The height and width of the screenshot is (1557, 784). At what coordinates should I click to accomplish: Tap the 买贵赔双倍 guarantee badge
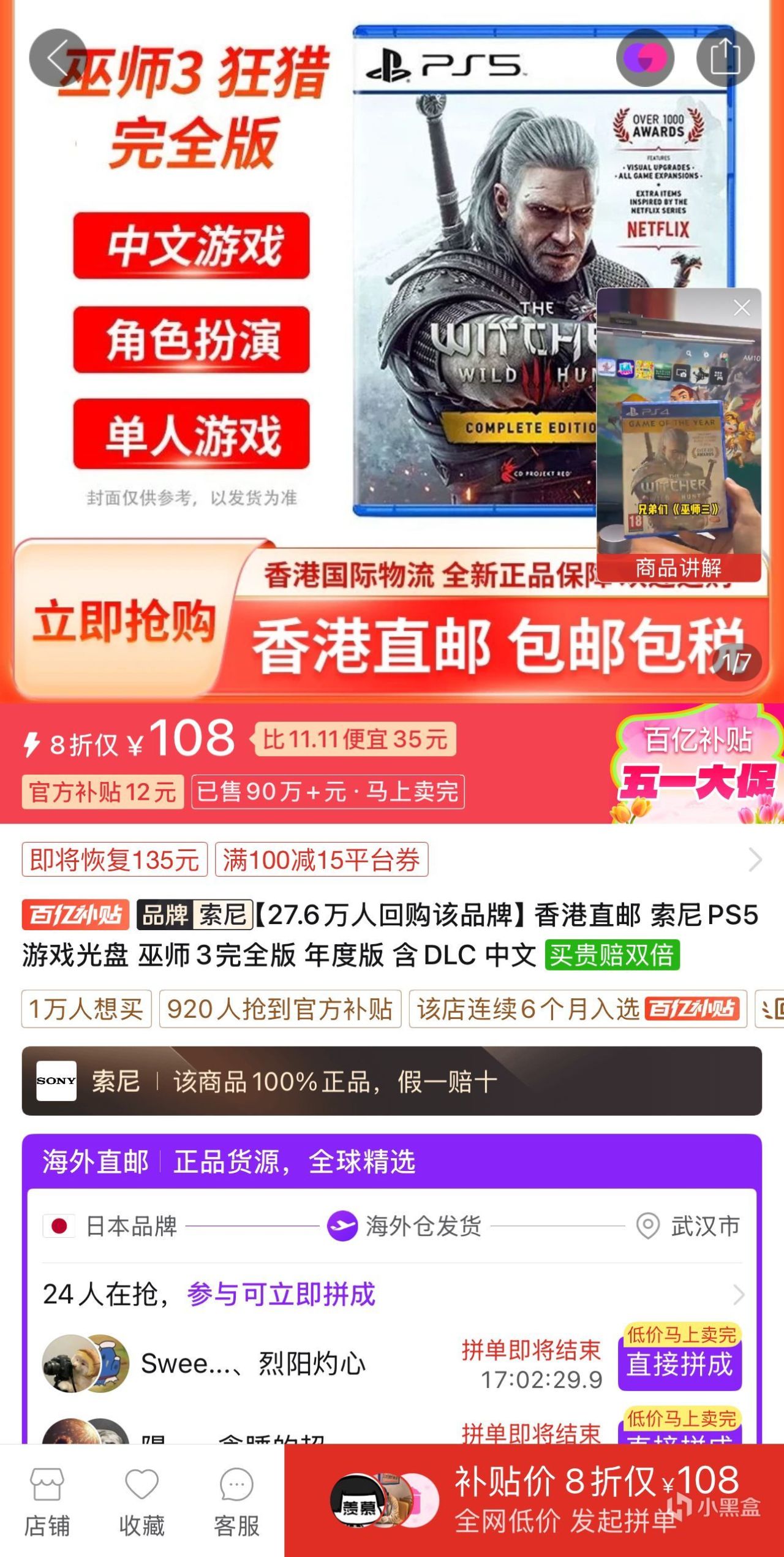coord(612,955)
